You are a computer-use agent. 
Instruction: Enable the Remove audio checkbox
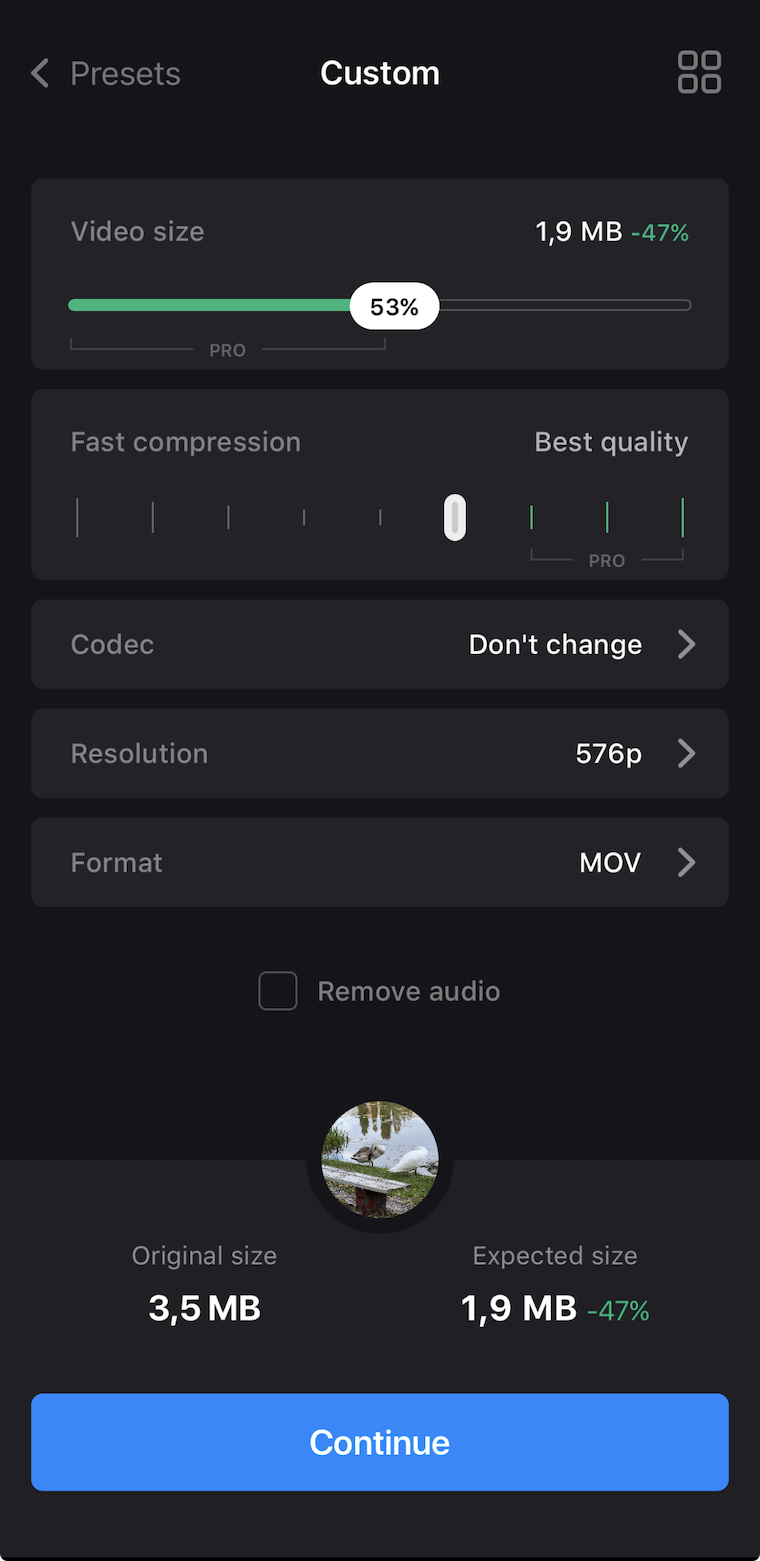point(277,990)
